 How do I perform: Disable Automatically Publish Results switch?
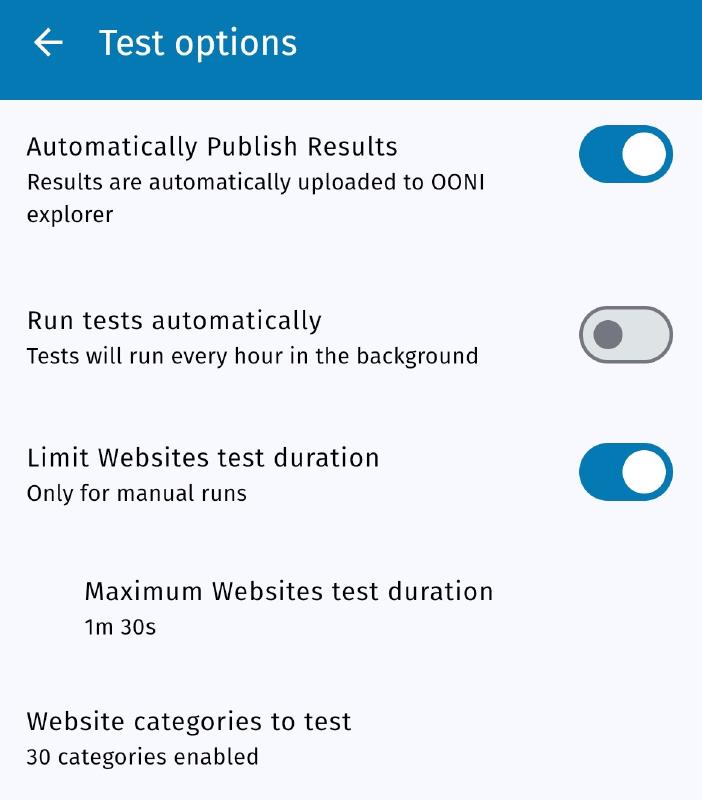[625, 154]
